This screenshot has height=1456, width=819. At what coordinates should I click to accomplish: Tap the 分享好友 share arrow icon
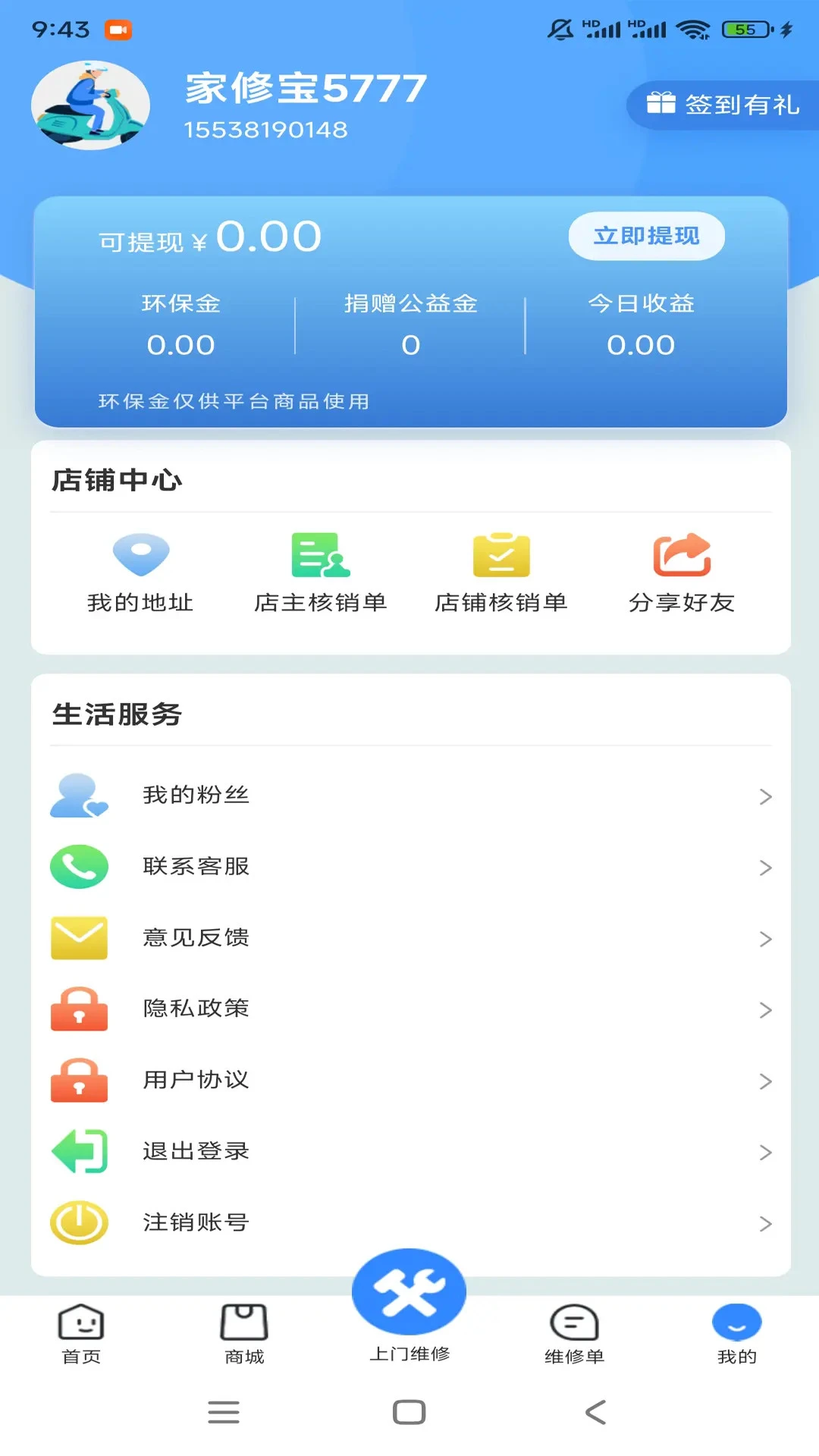(x=680, y=556)
